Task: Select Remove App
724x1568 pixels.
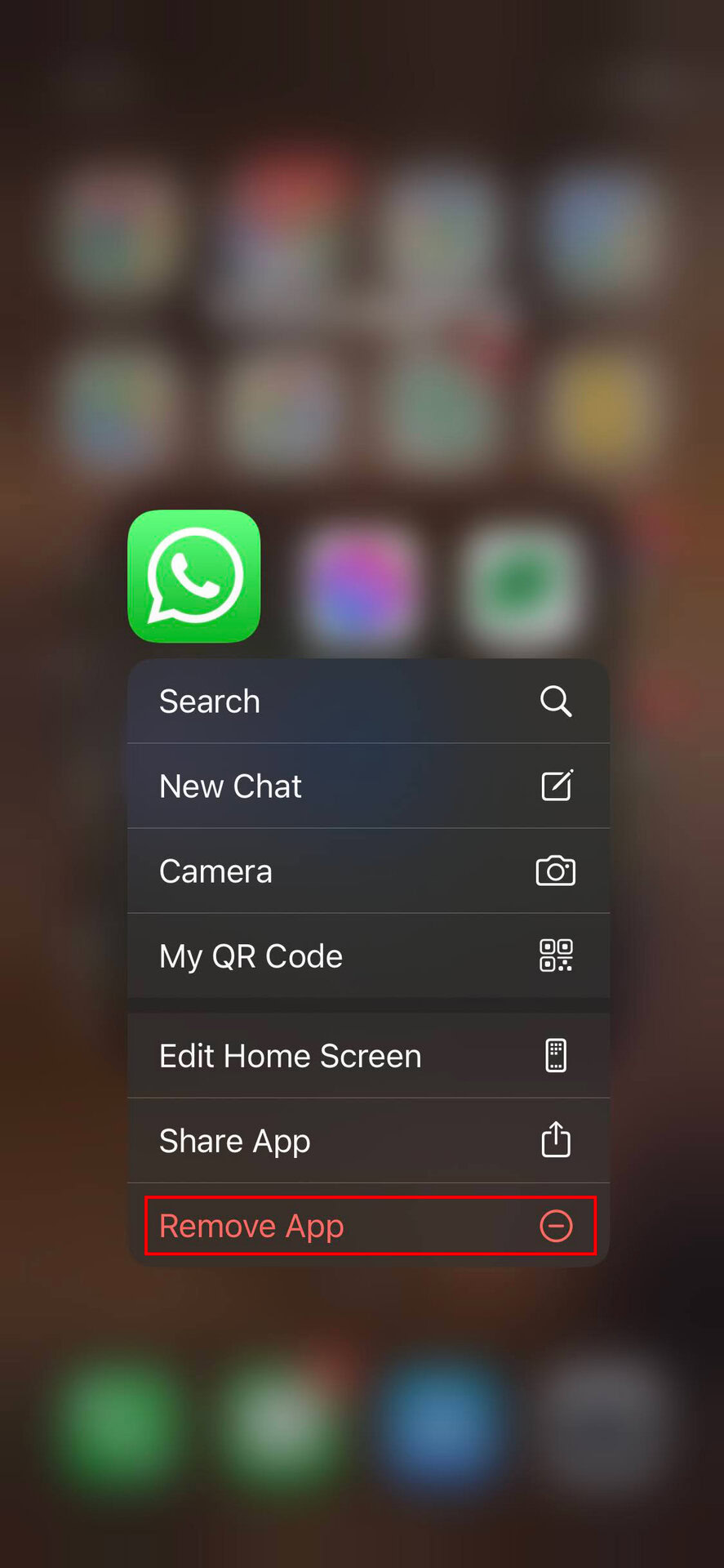Action: click(367, 1226)
